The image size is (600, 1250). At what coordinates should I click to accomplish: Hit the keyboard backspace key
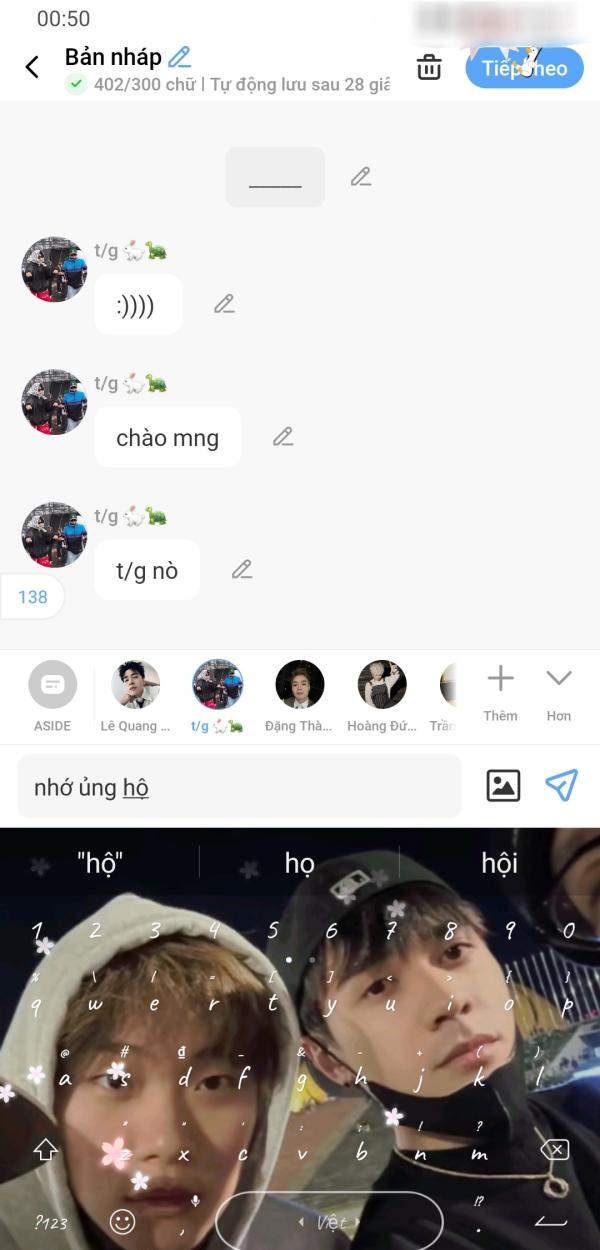(555, 1150)
